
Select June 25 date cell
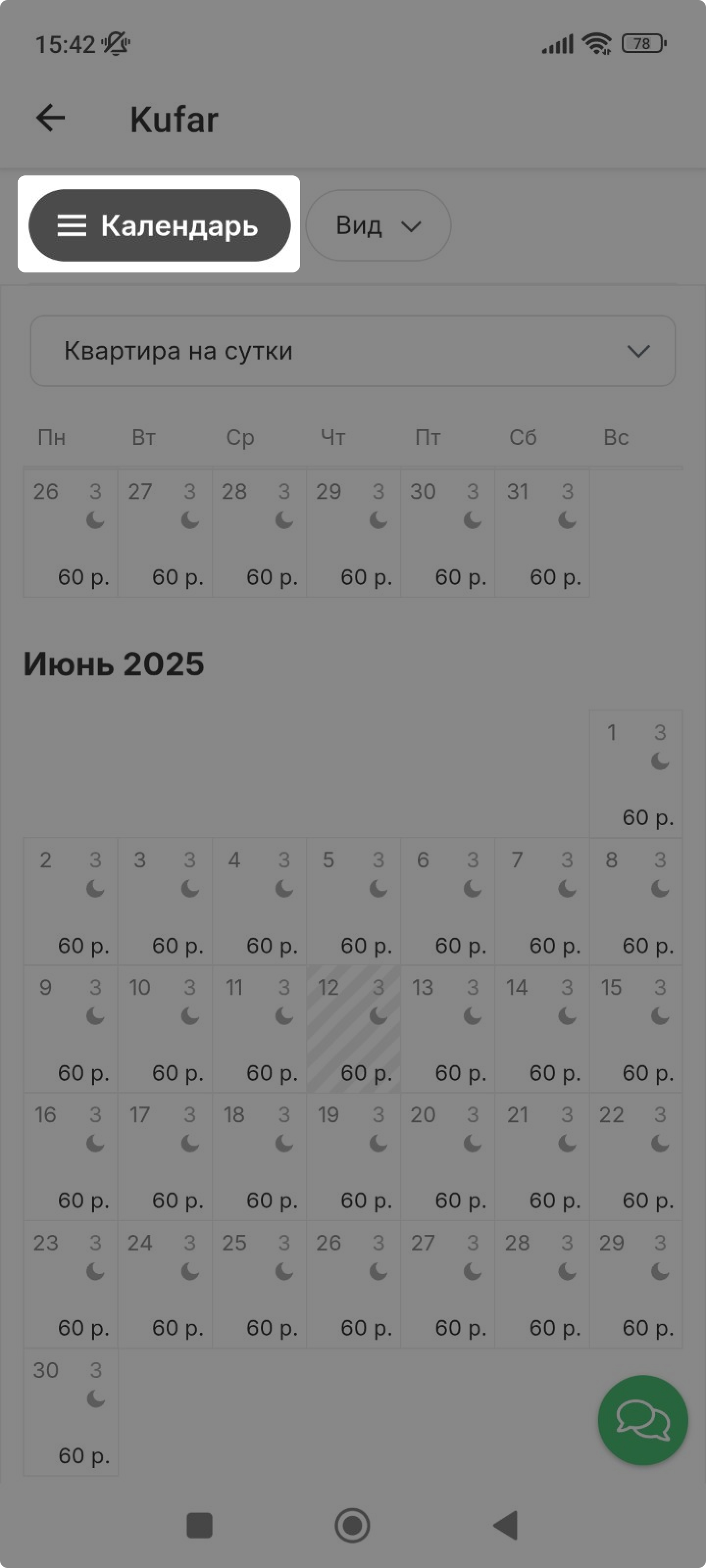pyautogui.click(x=259, y=1284)
